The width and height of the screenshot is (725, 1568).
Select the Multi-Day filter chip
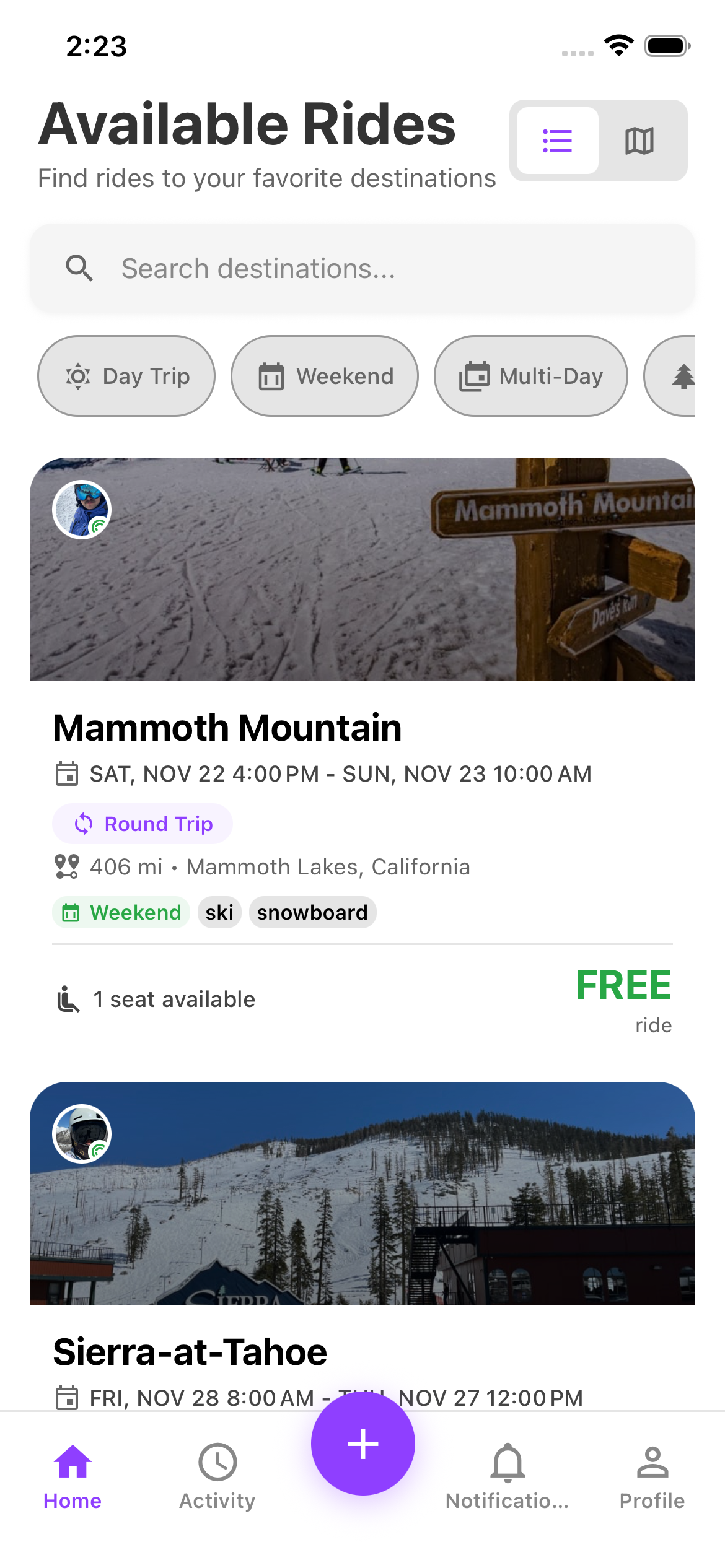[531, 376]
